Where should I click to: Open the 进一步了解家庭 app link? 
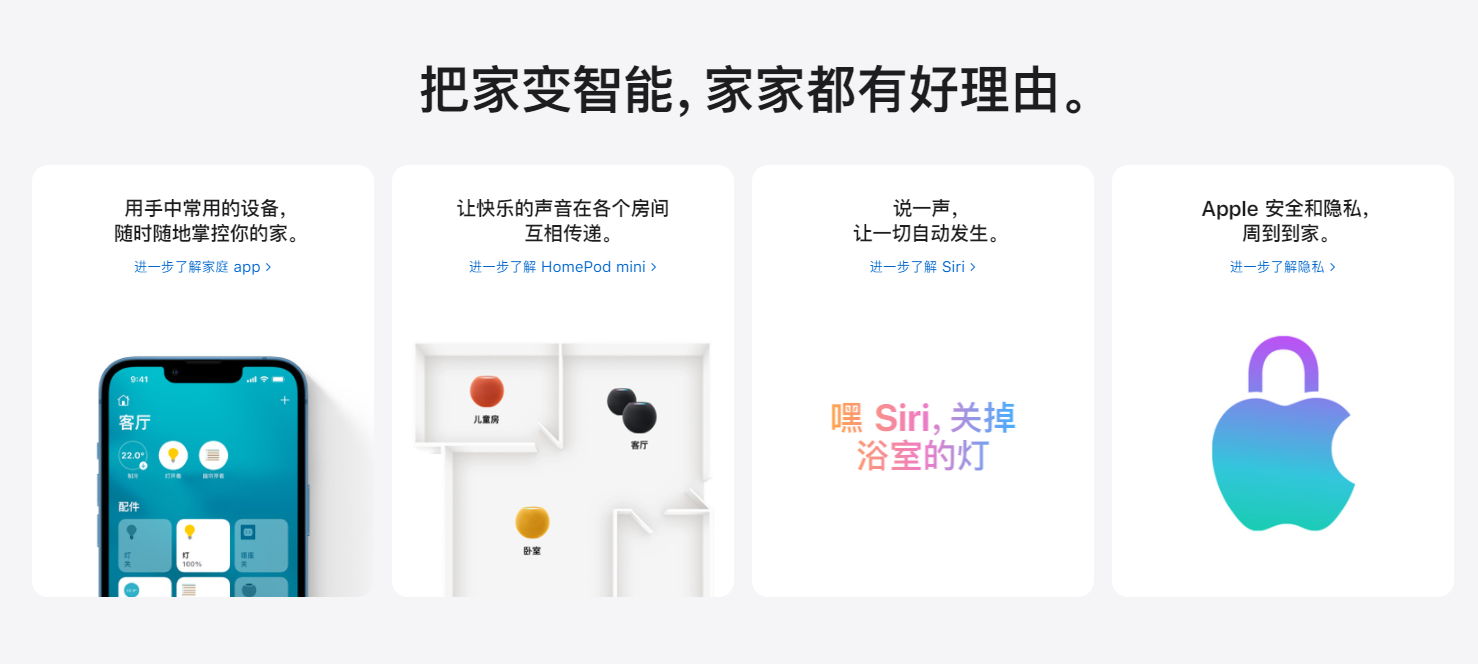[202, 267]
